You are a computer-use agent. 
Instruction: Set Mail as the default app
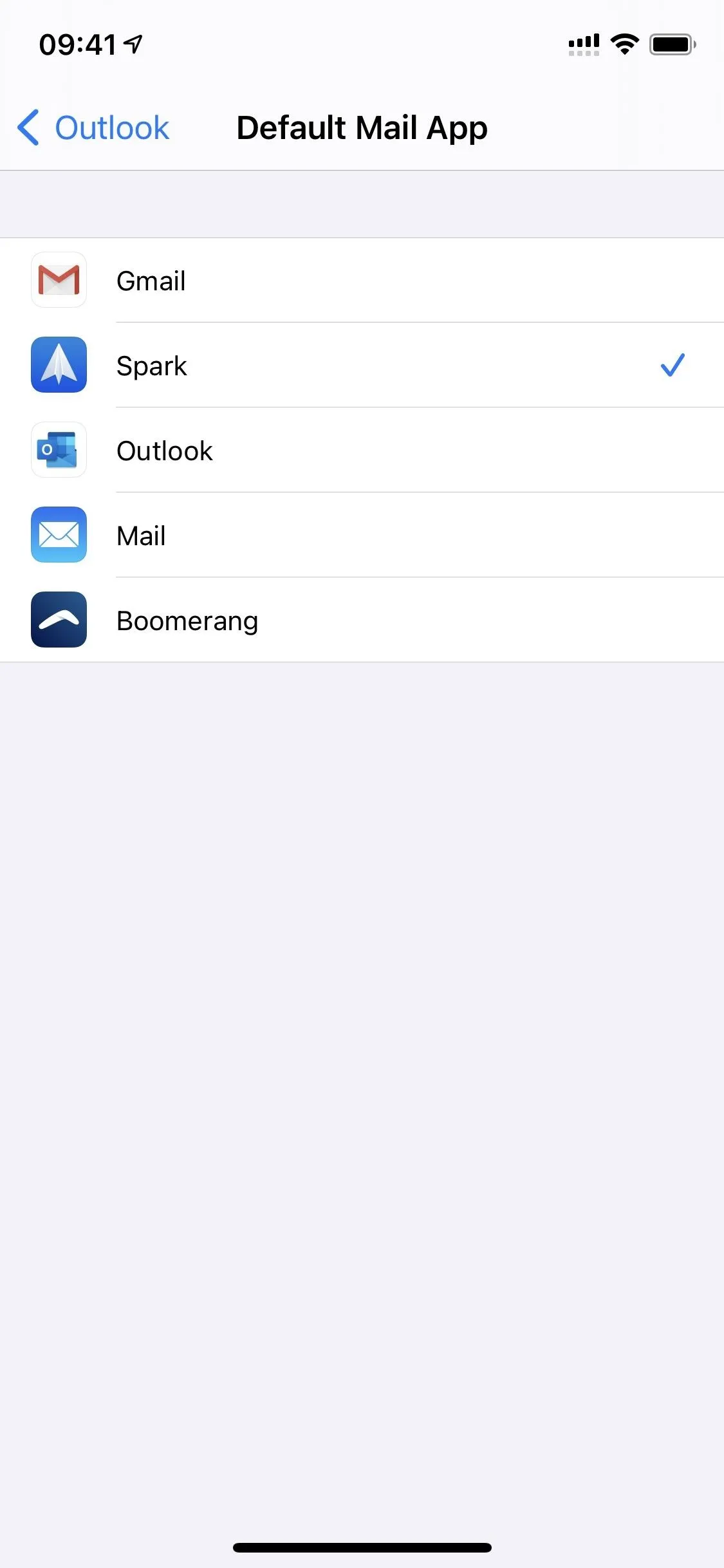point(362,536)
